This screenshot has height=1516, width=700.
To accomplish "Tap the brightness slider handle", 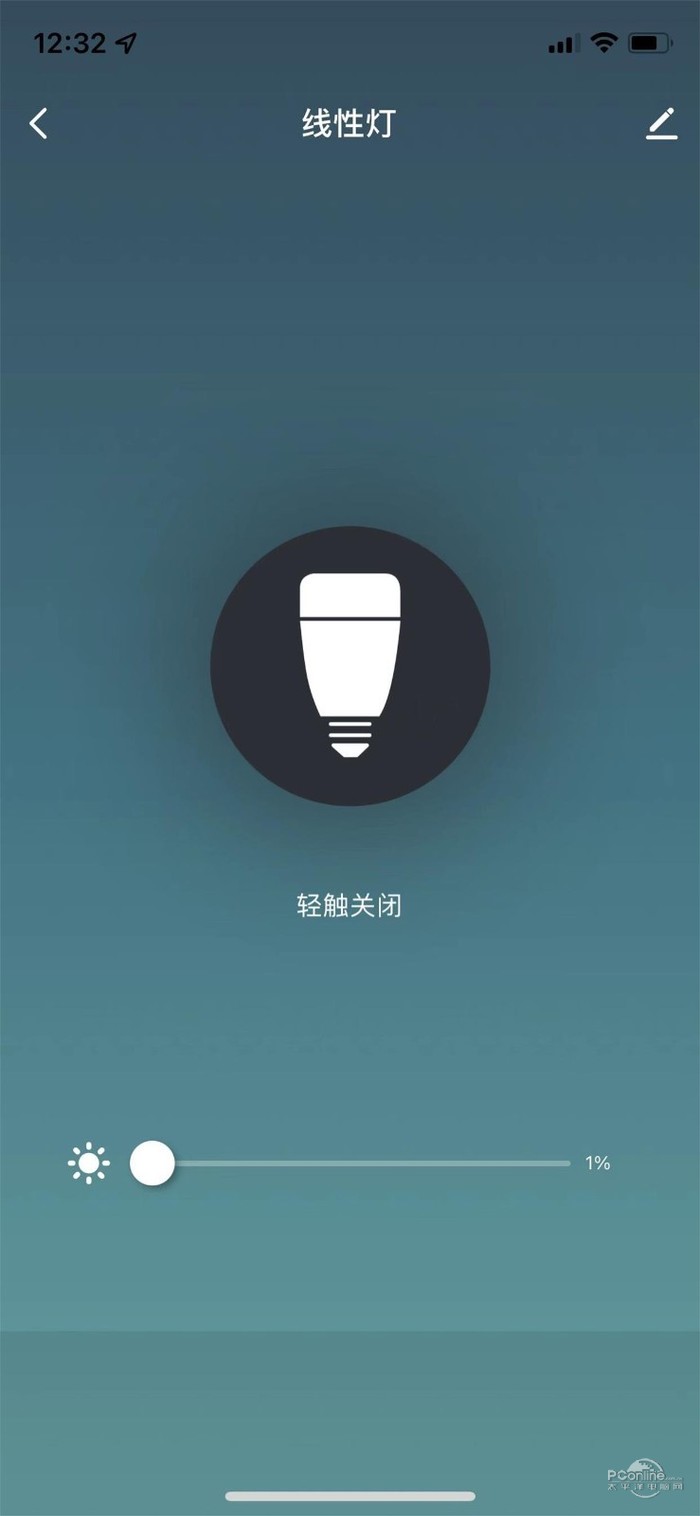I will click(x=153, y=1163).
